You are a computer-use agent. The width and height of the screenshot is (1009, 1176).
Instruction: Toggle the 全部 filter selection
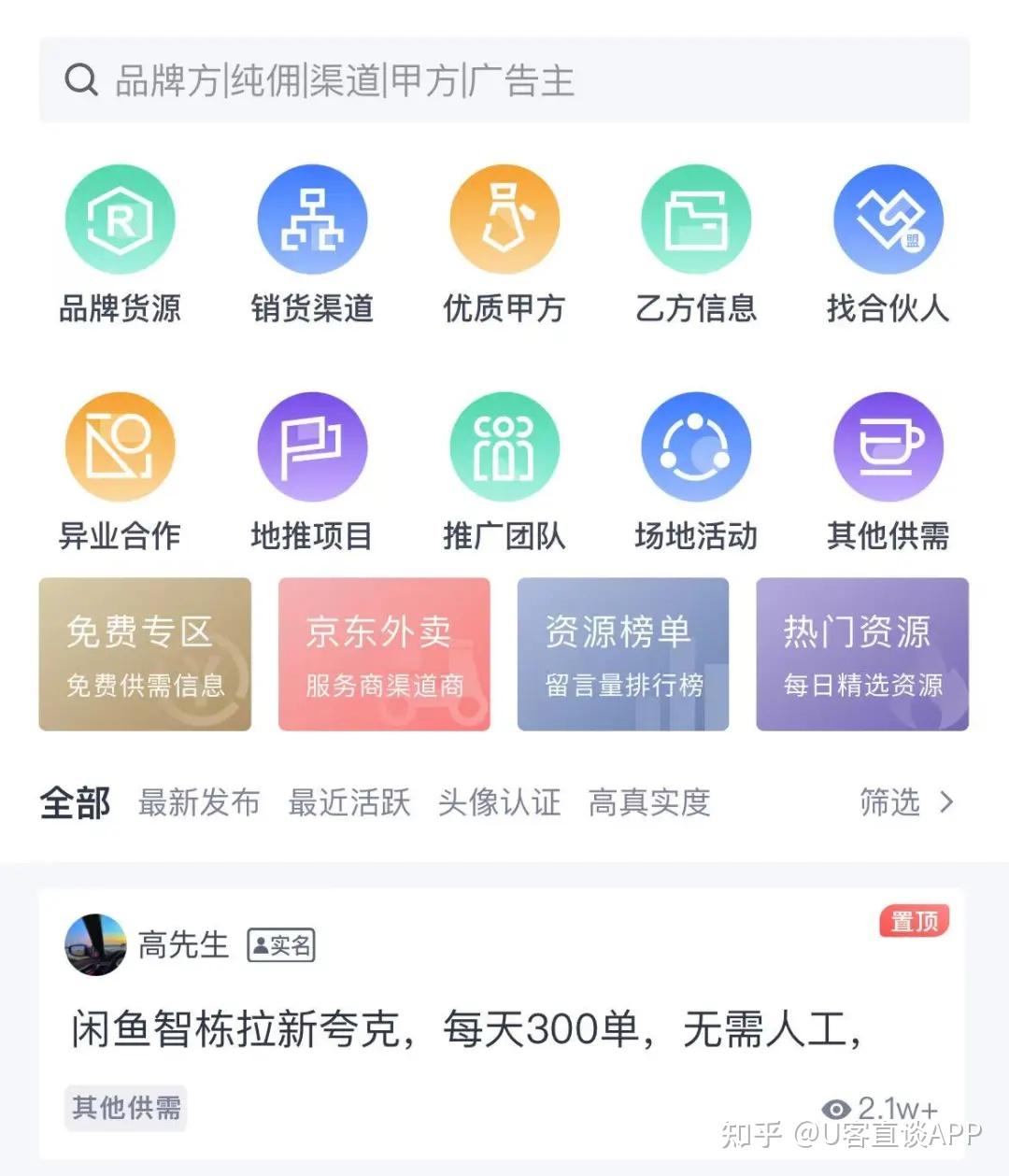pyautogui.click(x=76, y=801)
